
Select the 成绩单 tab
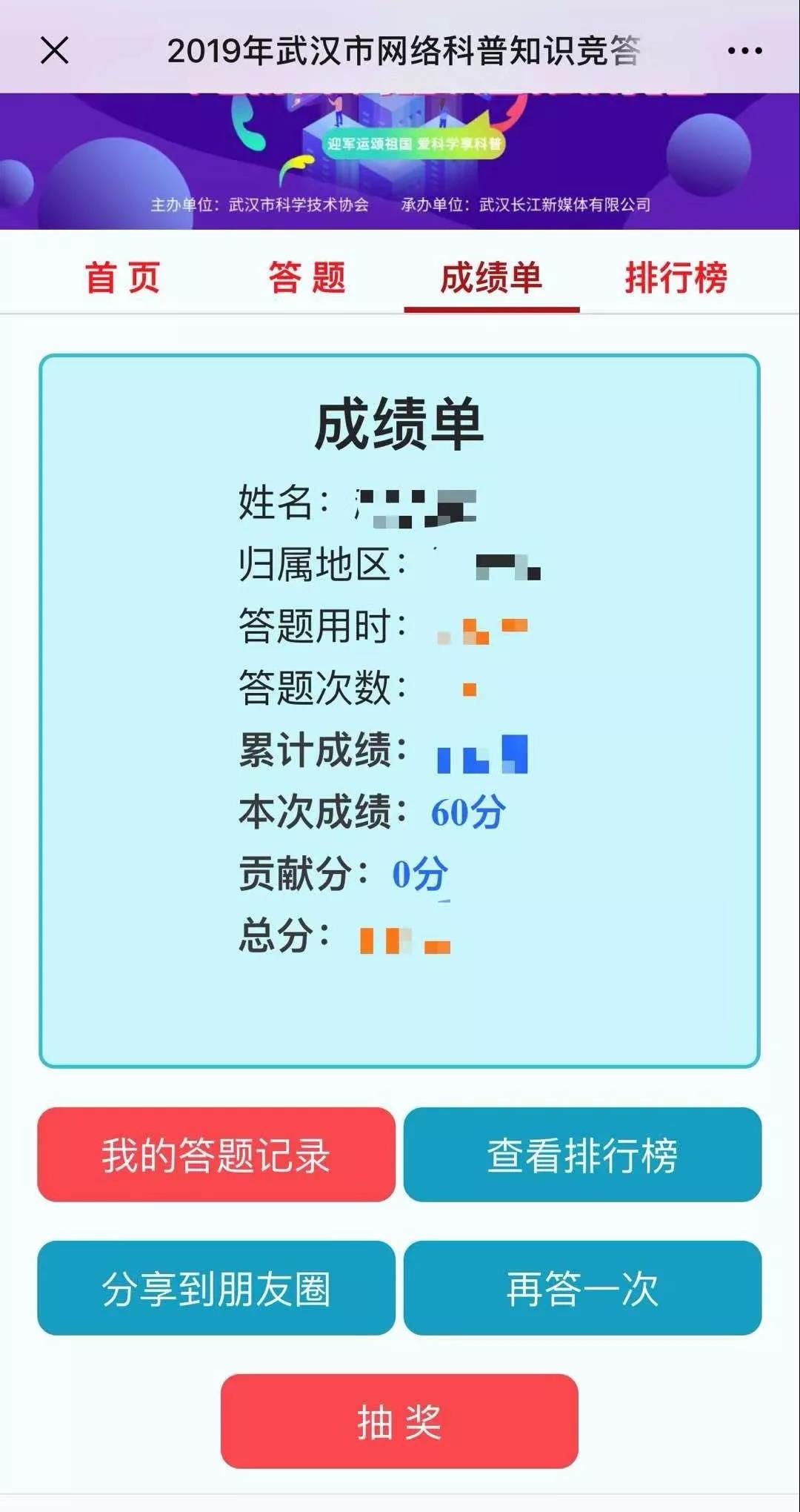[x=491, y=278]
